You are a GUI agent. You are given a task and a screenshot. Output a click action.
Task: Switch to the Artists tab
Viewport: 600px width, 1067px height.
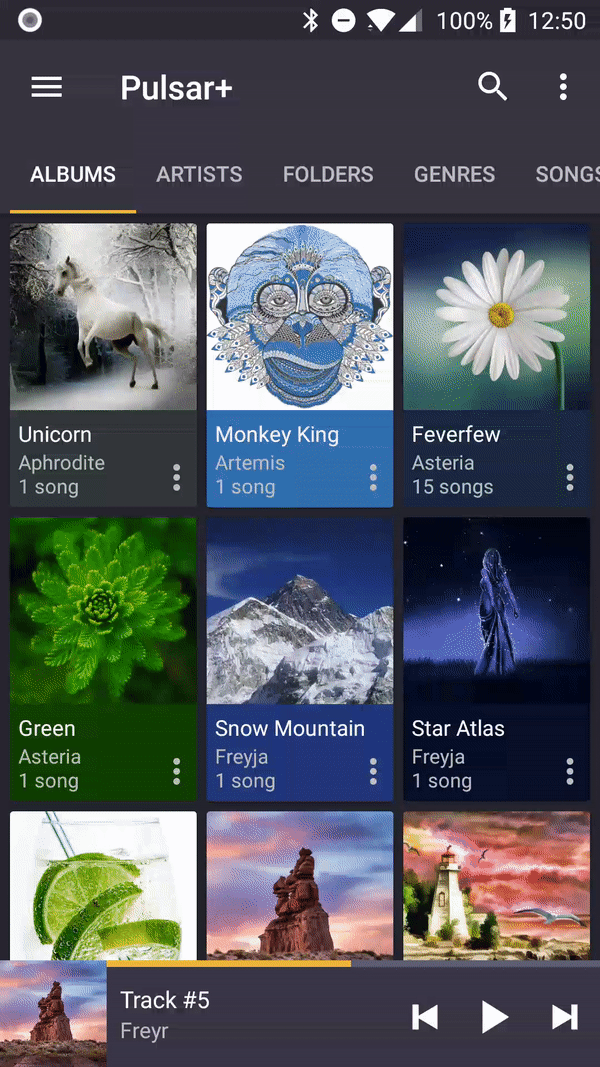199,174
